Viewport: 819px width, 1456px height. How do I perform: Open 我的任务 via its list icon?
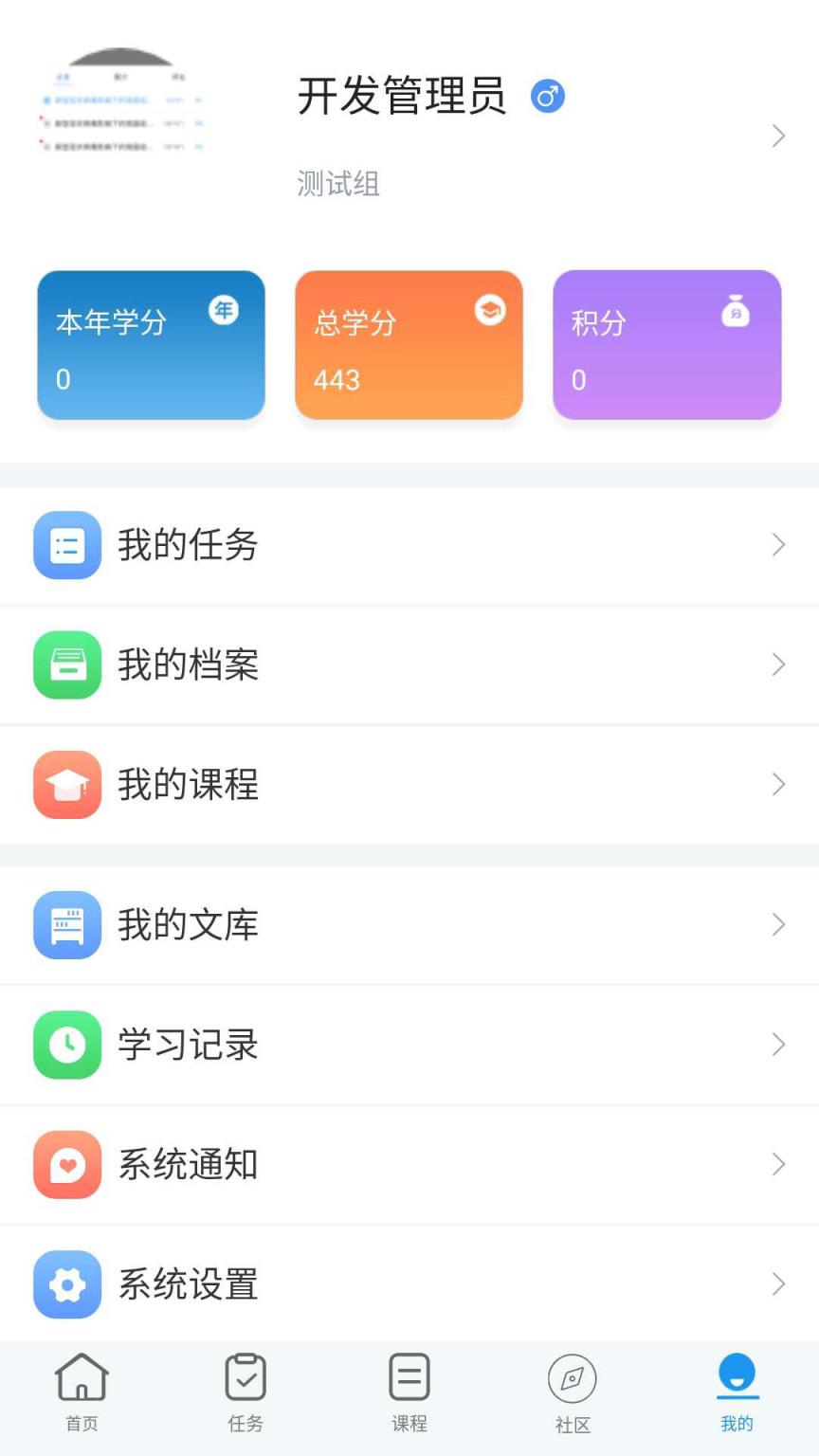point(66,545)
